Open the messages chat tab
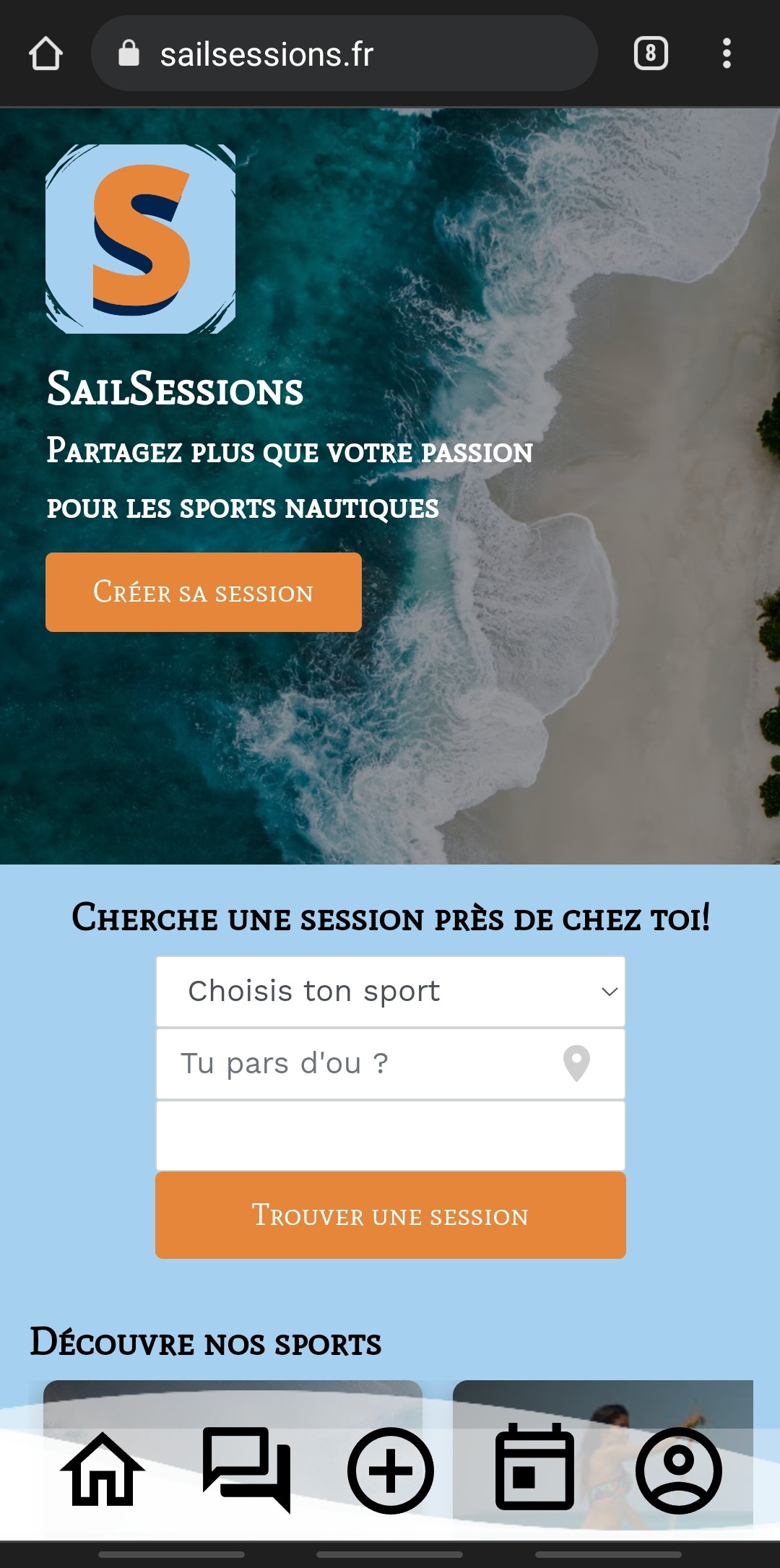The image size is (780, 1568). 246,1470
